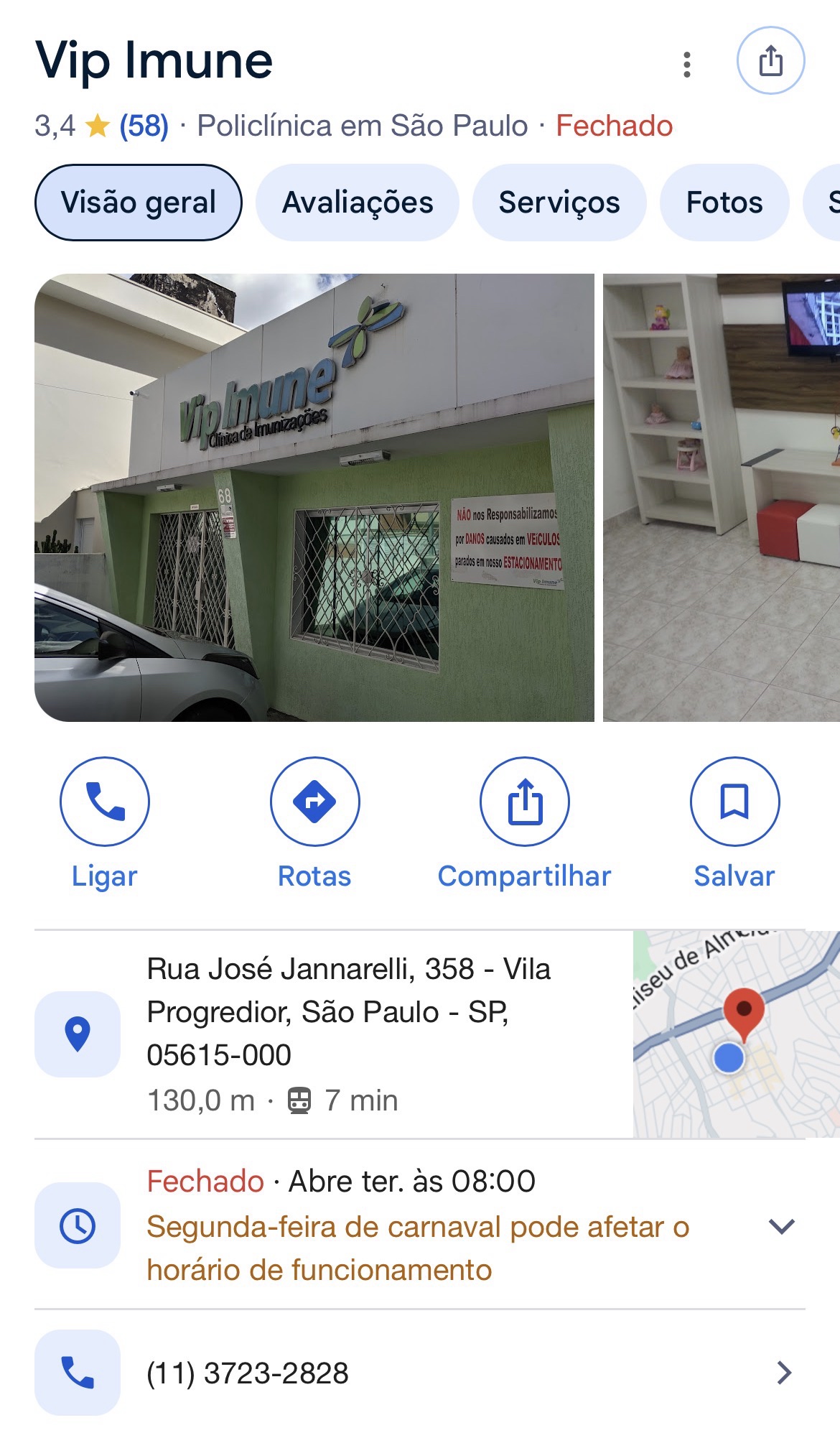Open the map preview thumbnail

click(736, 1034)
